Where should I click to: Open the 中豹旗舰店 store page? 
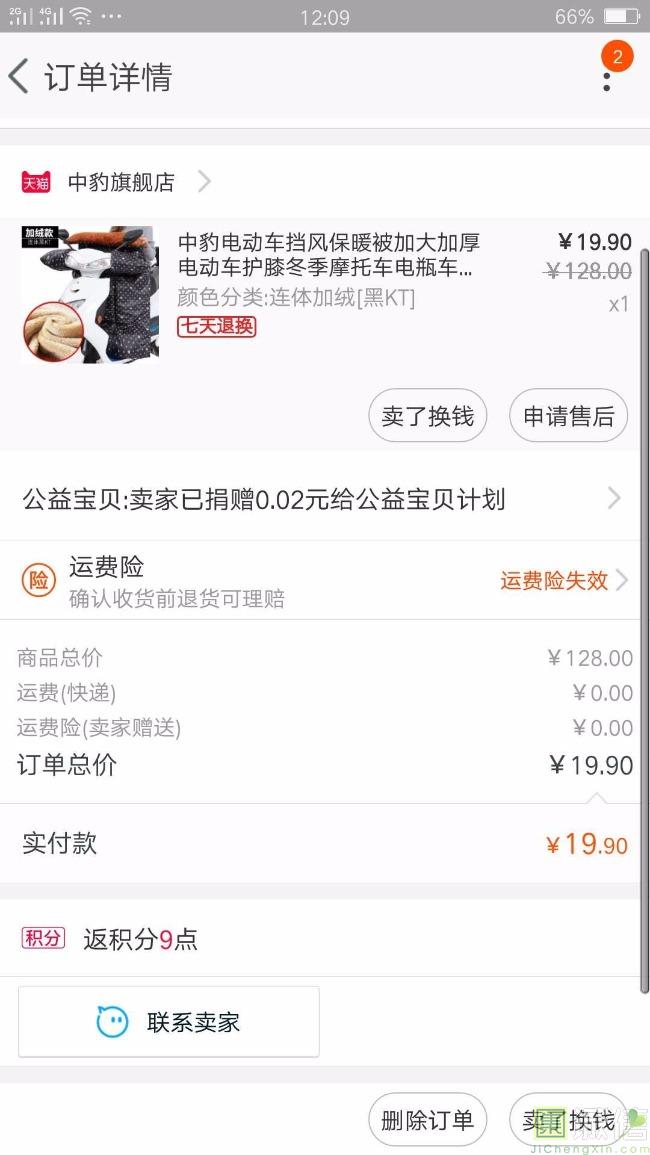pyautogui.click(x=120, y=182)
